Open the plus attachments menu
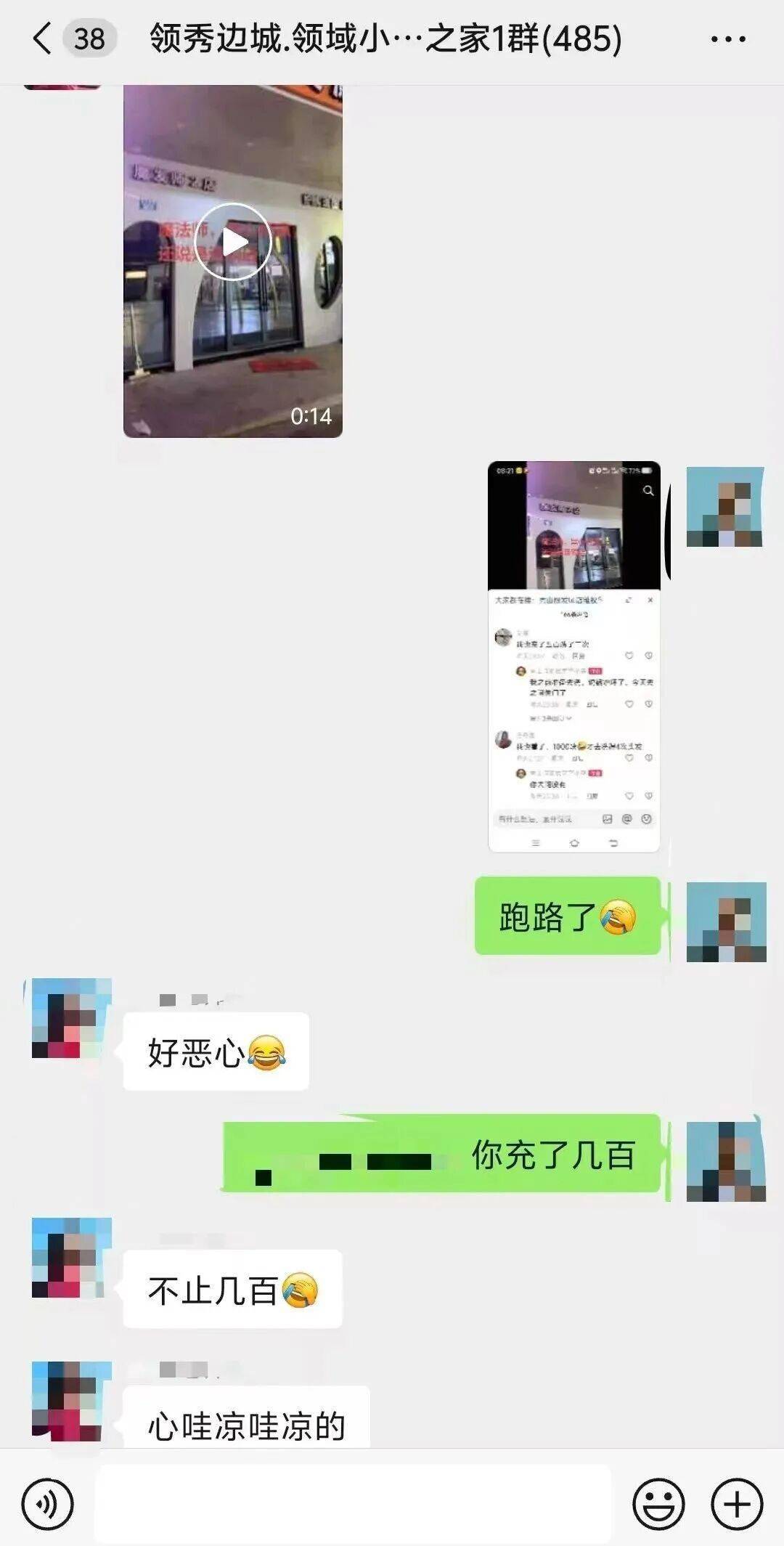The width and height of the screenshot is (784, 1546). pos(737,1504)
